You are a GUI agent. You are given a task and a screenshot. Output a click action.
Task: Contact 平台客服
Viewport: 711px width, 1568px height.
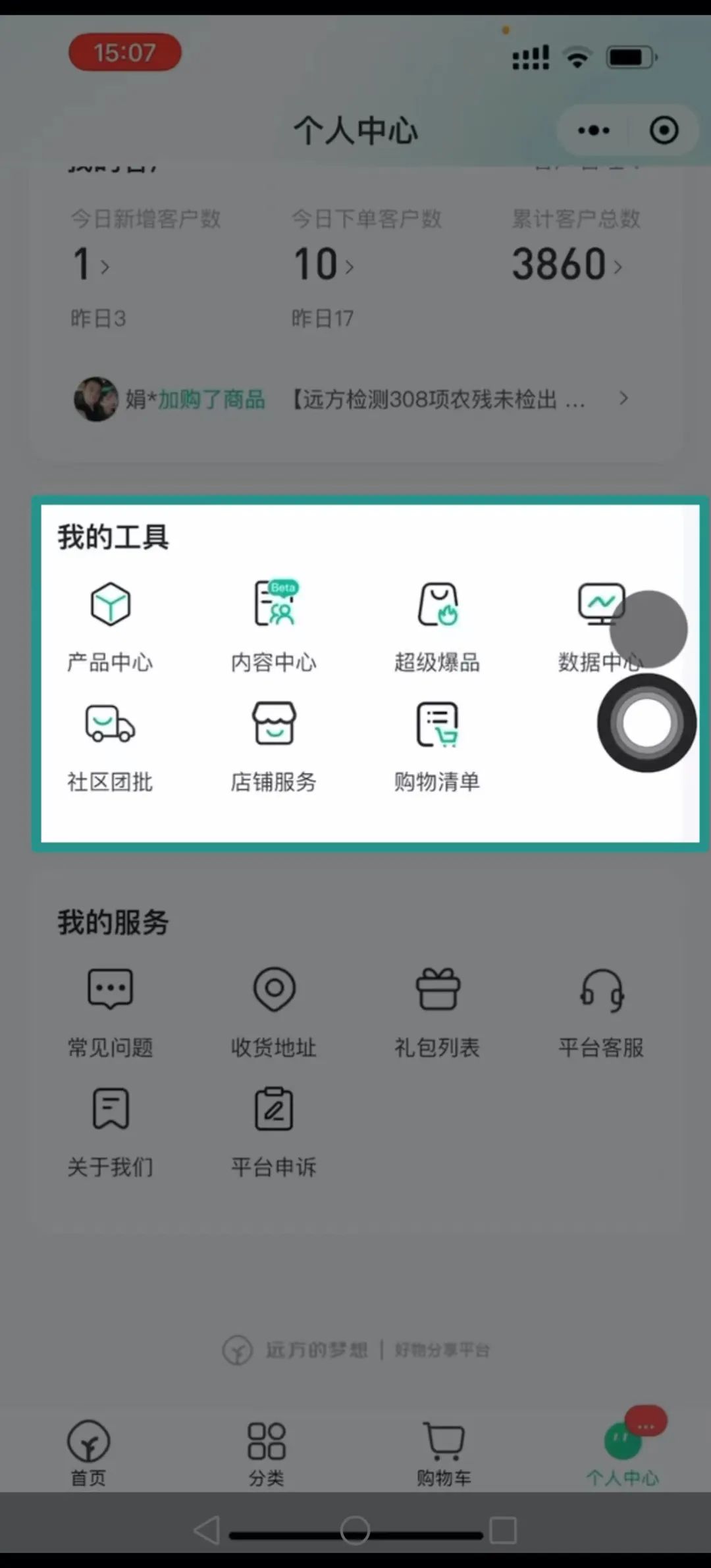(601, 1010)
